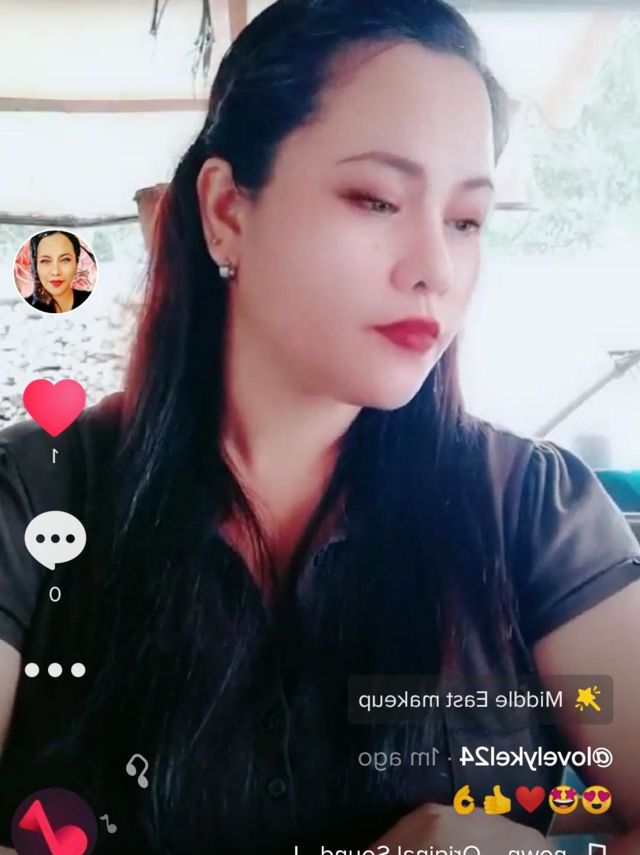Like this video with the heart

click(55, 407)
